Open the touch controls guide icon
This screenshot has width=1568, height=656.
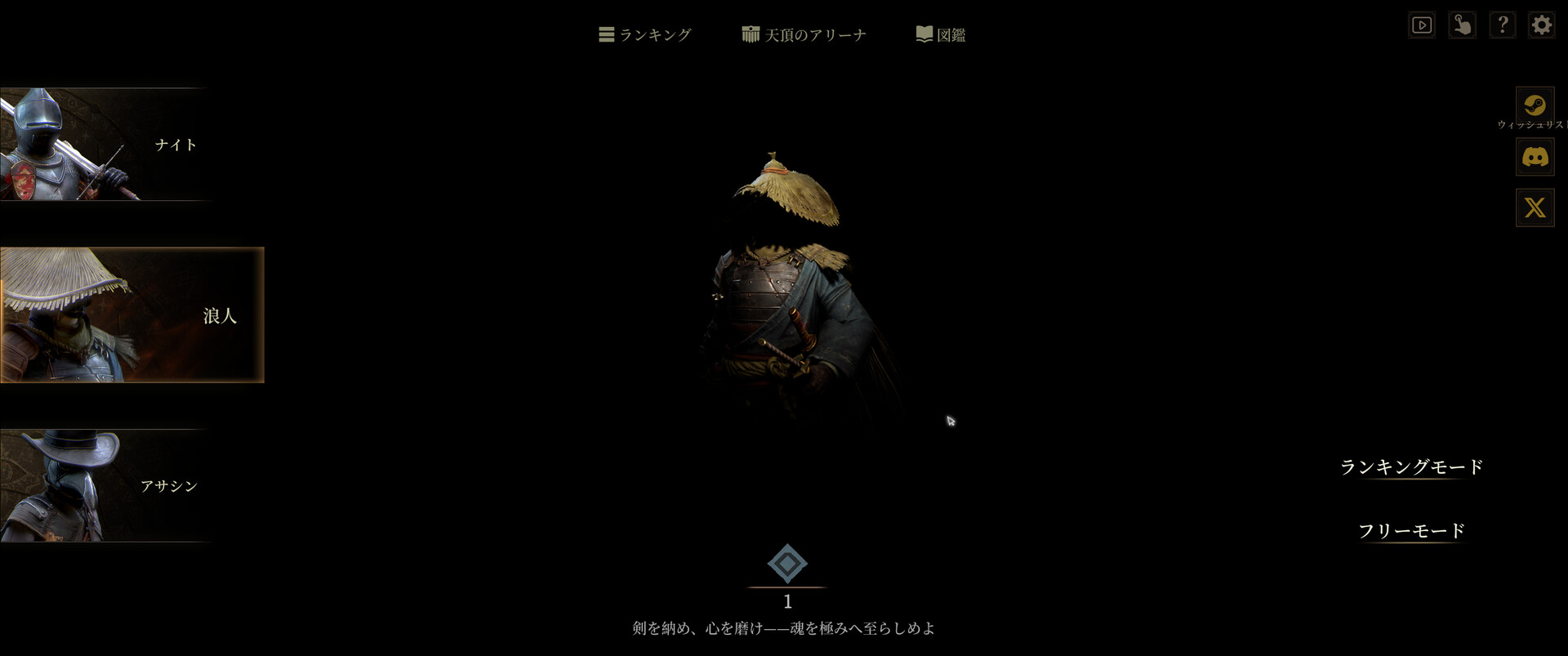[1462, 25]
